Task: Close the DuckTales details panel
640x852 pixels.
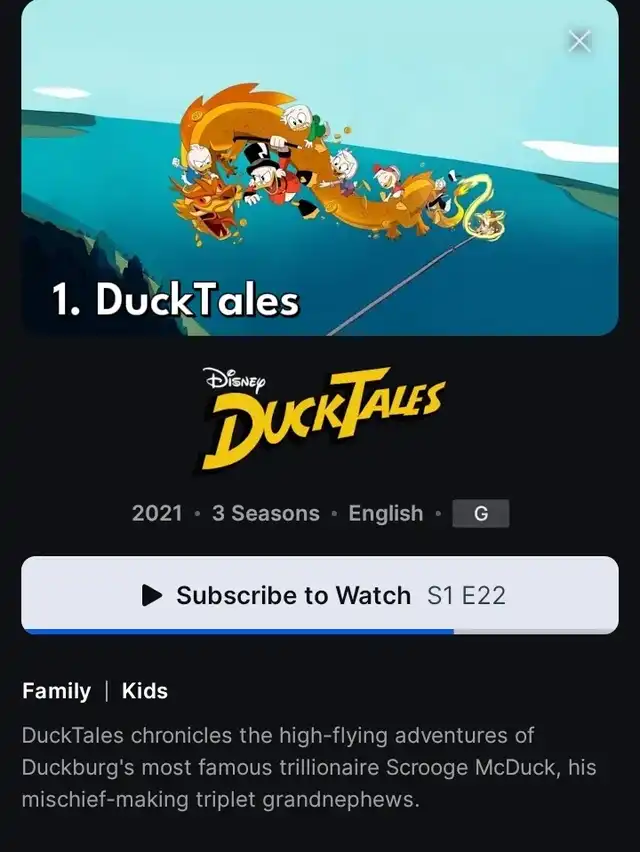Action: click(579, 41)
